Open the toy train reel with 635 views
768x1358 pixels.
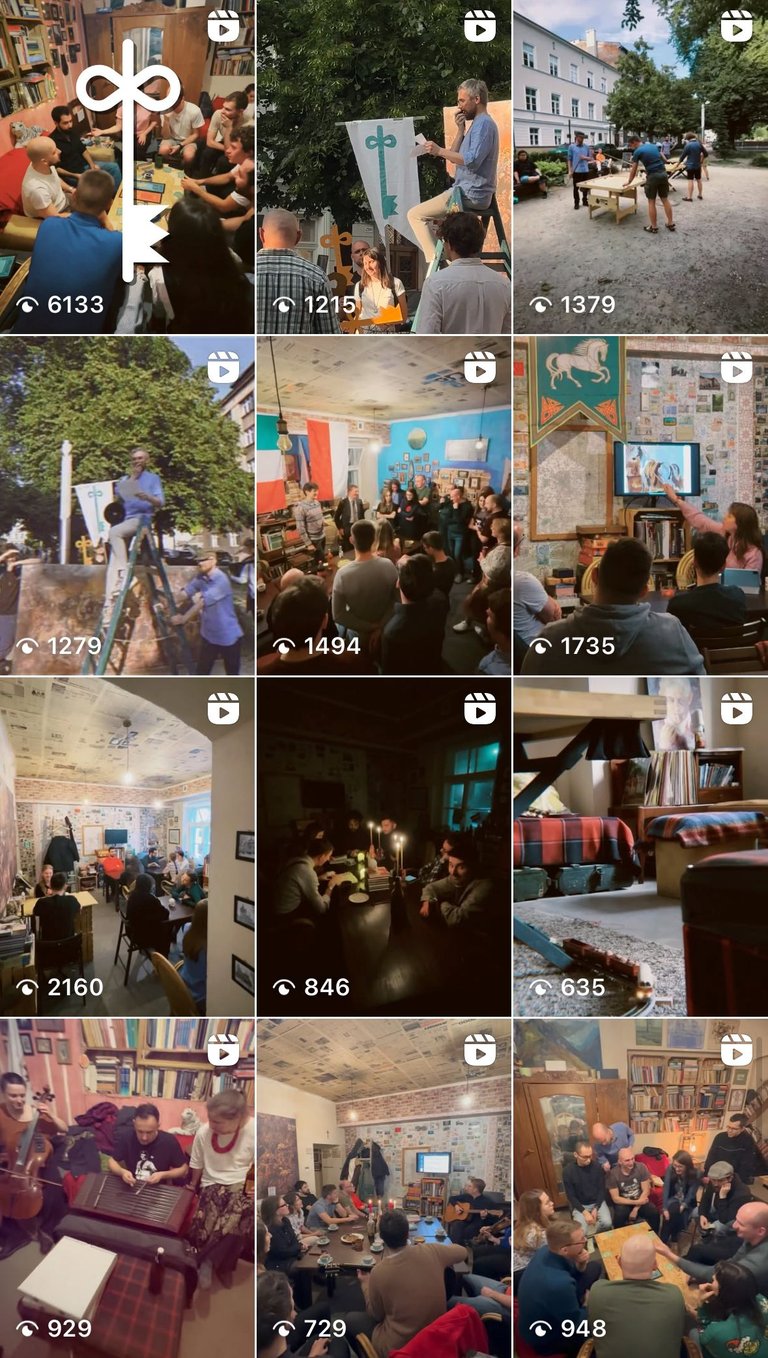click(x=640, y=846)
